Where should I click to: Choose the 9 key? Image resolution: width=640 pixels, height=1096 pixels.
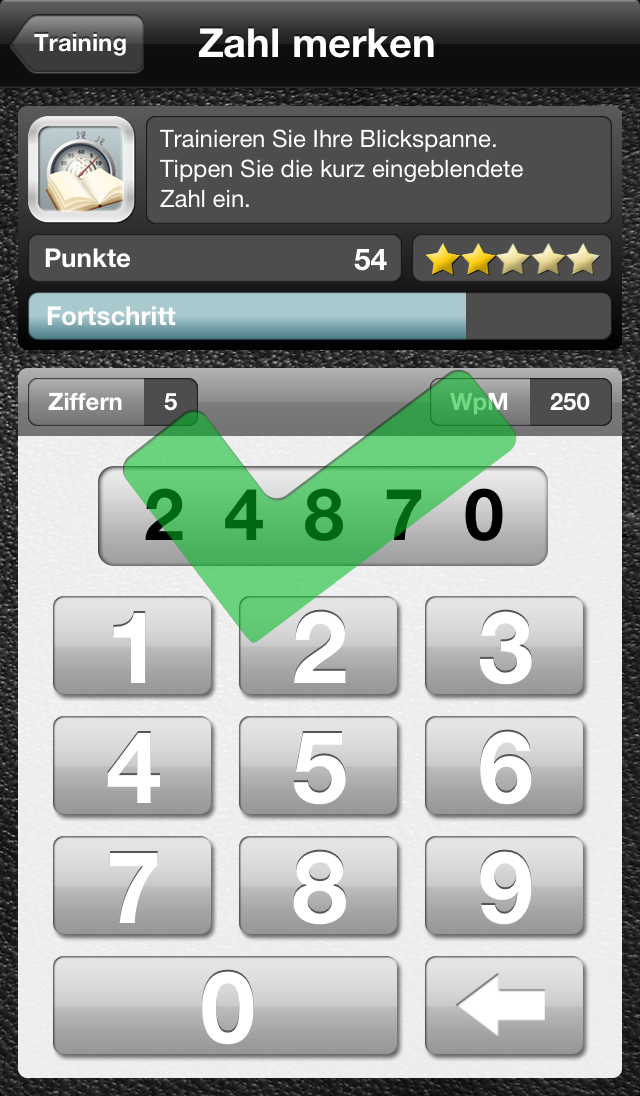coord(504,886)
